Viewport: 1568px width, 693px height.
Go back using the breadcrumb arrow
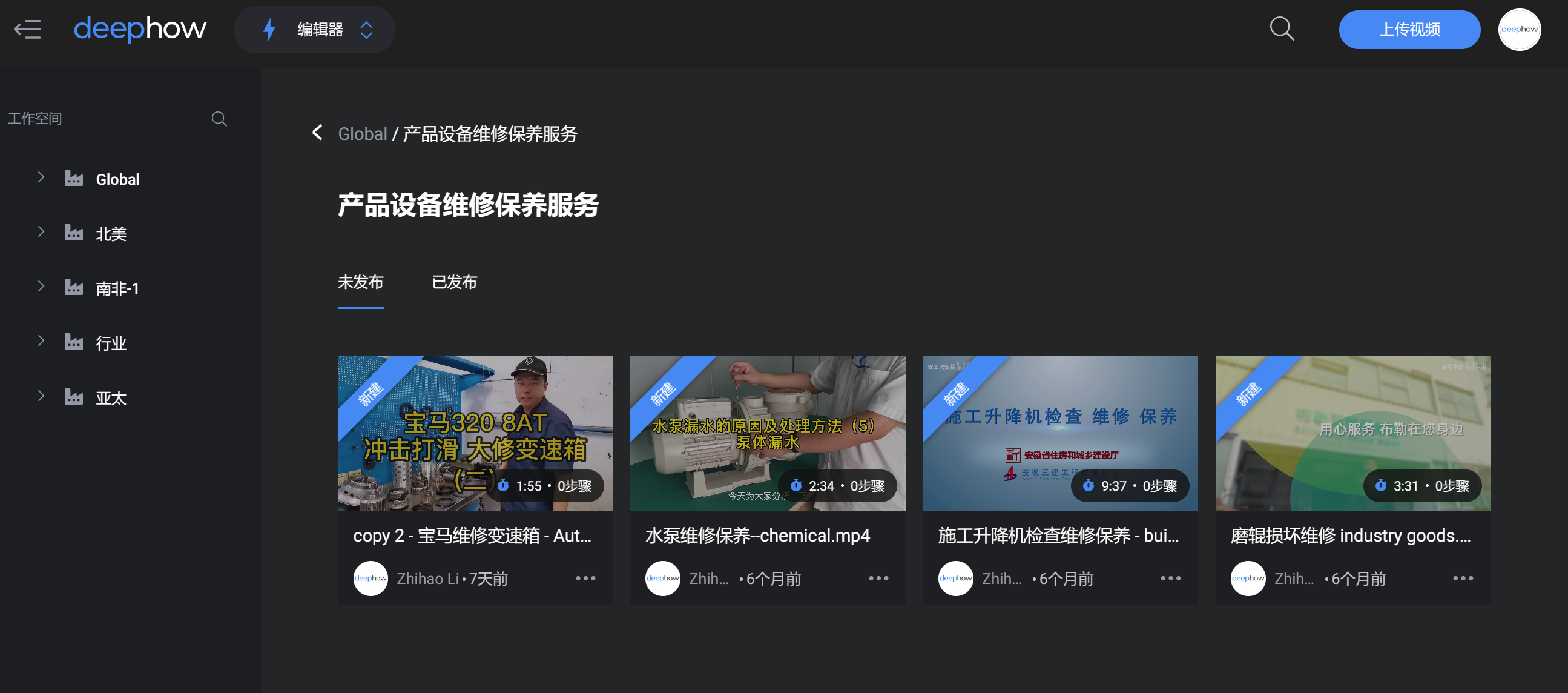[317, 133]
